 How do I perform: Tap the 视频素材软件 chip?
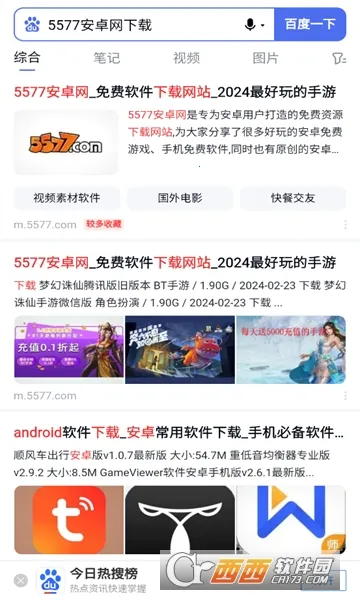pyautogui.click(x=67, y=198)
